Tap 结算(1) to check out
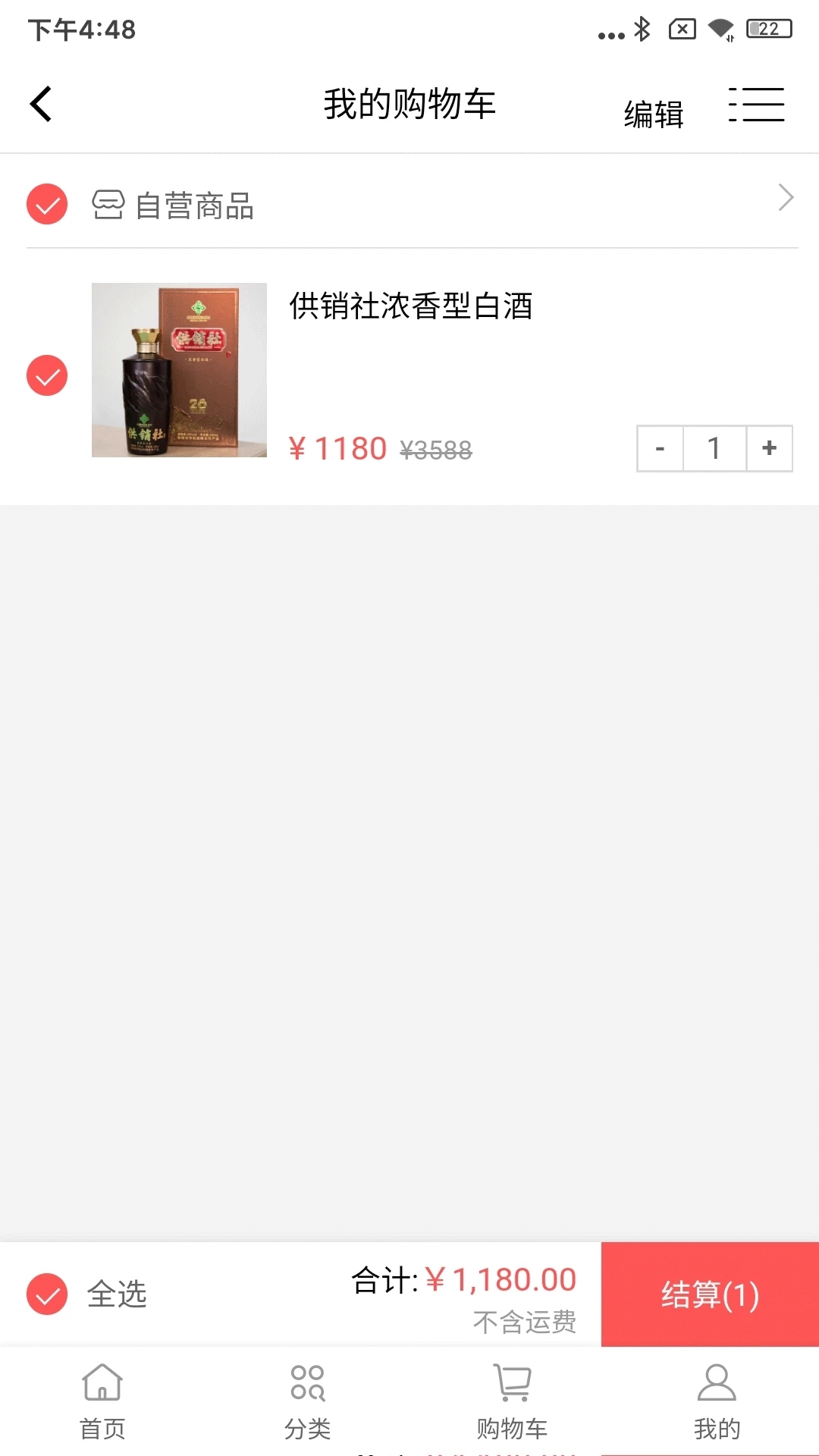Image resolution: width=819 pixels, height=1456 pixels. pyautogui.click(x=710, y=1294)
